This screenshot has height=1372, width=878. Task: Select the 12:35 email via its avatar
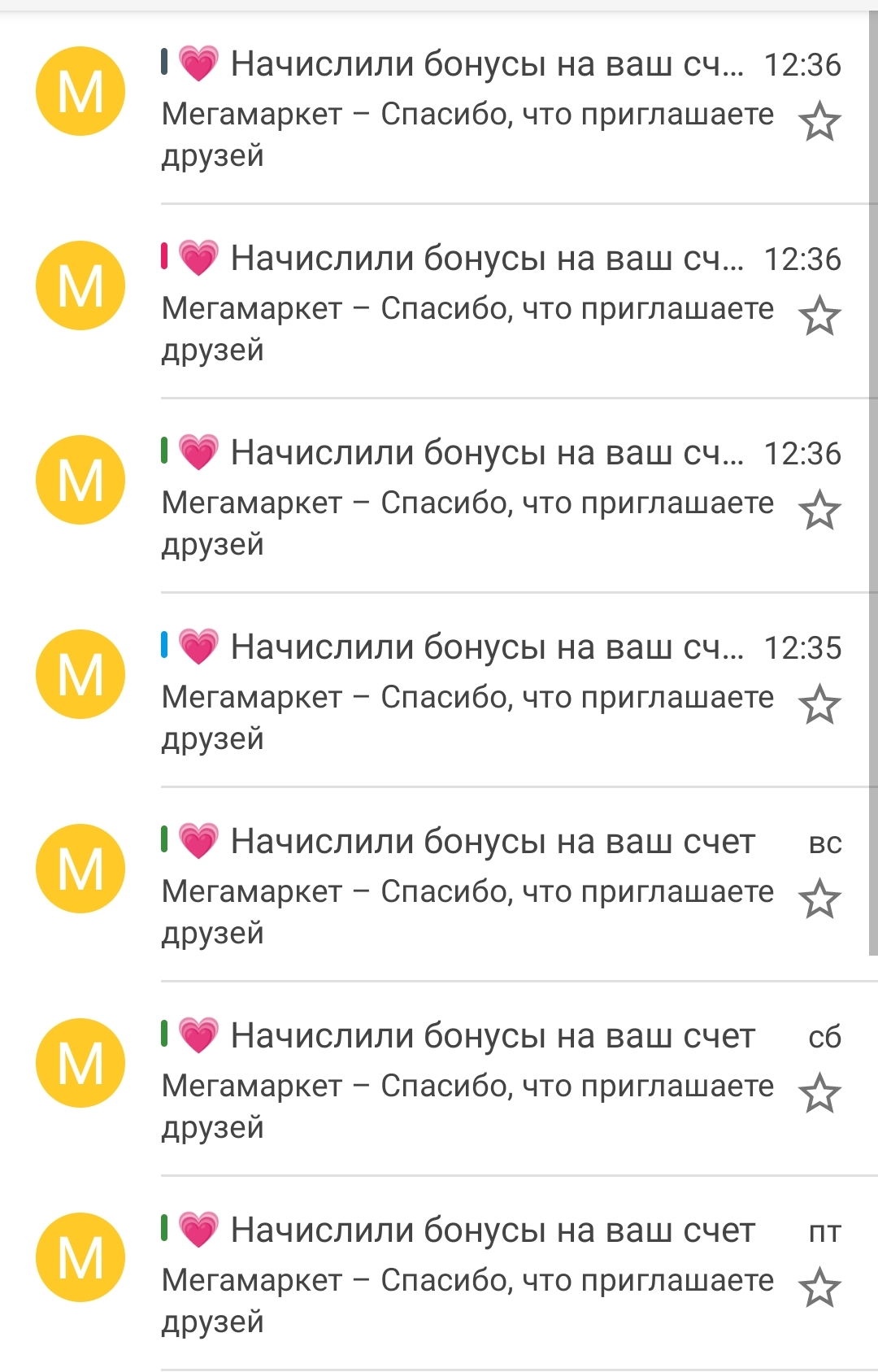click(80, 674)
